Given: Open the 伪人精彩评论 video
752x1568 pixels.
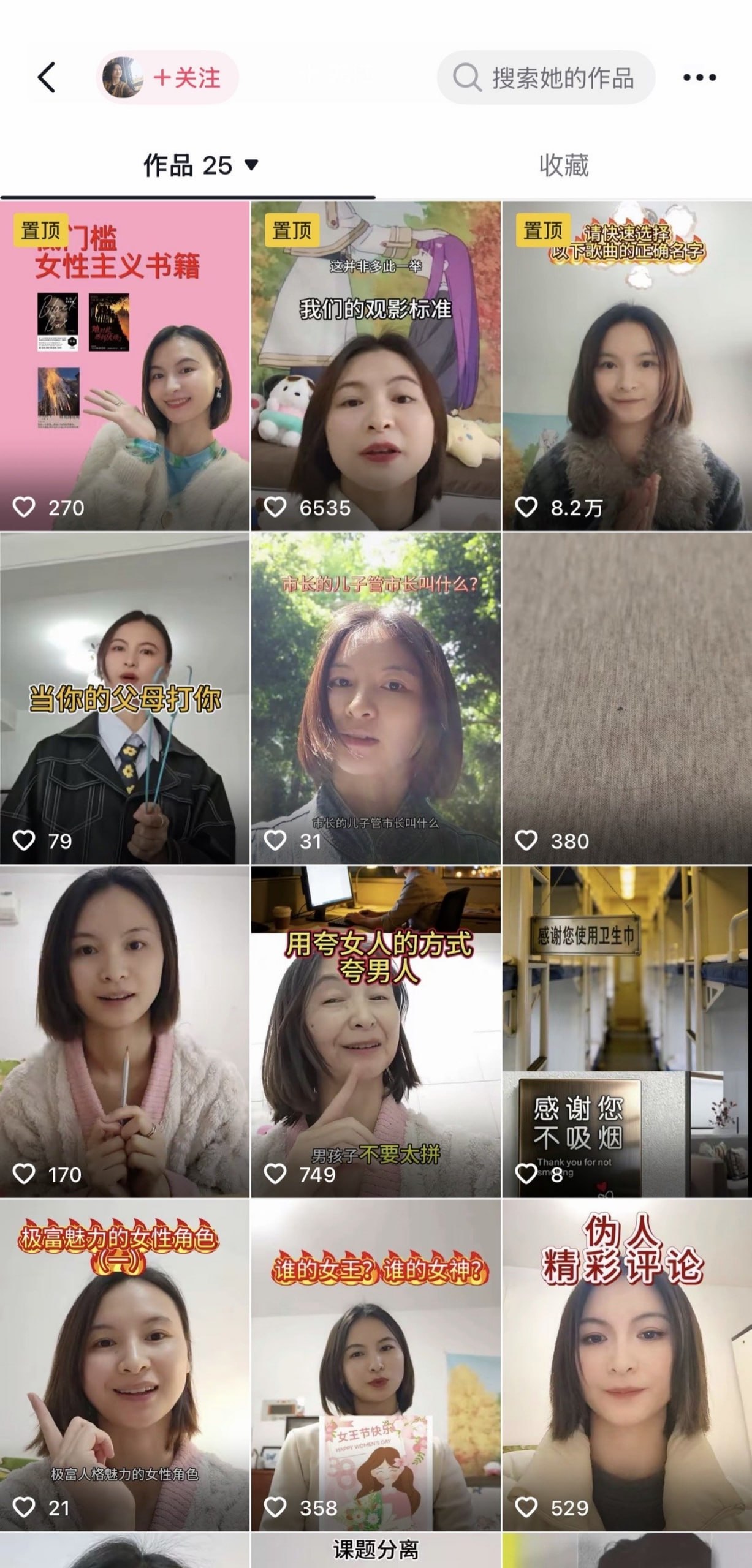Looking at the screenshot, I should [x=627, y=1365].
